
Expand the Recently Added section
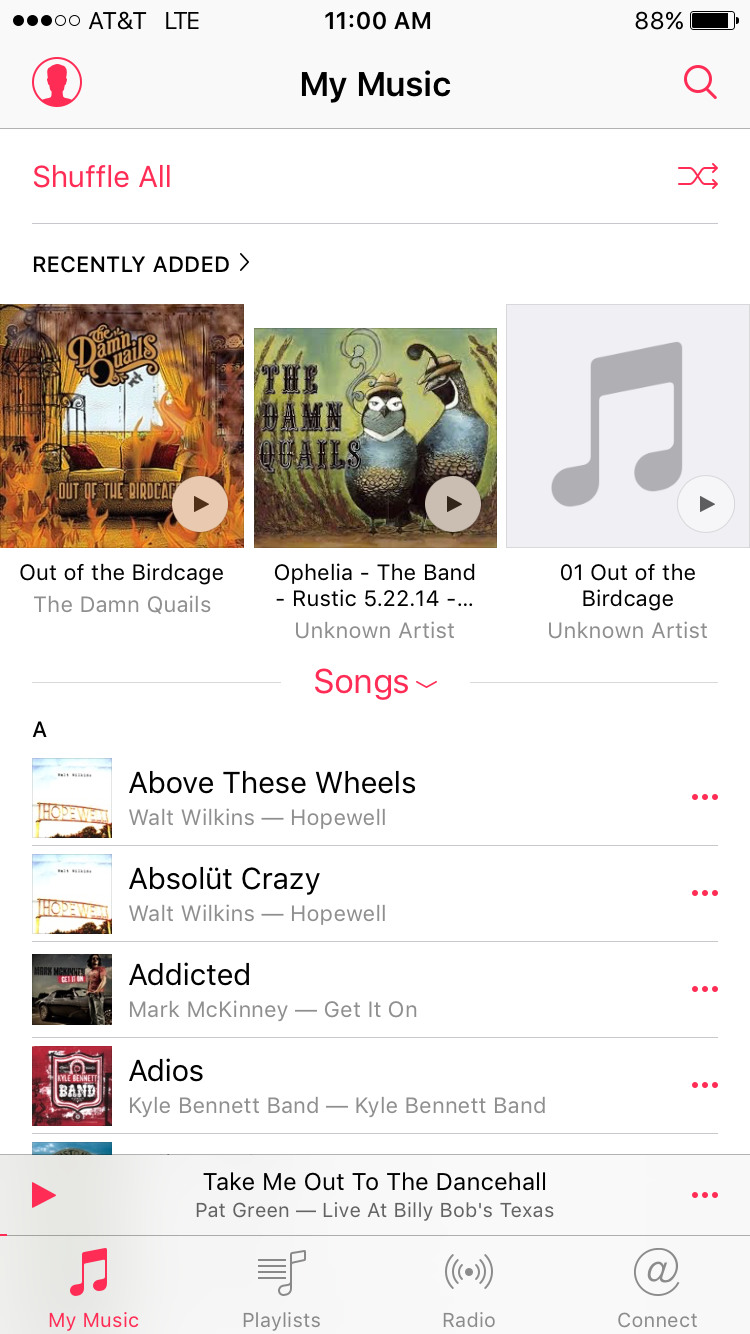pos(141,264)
